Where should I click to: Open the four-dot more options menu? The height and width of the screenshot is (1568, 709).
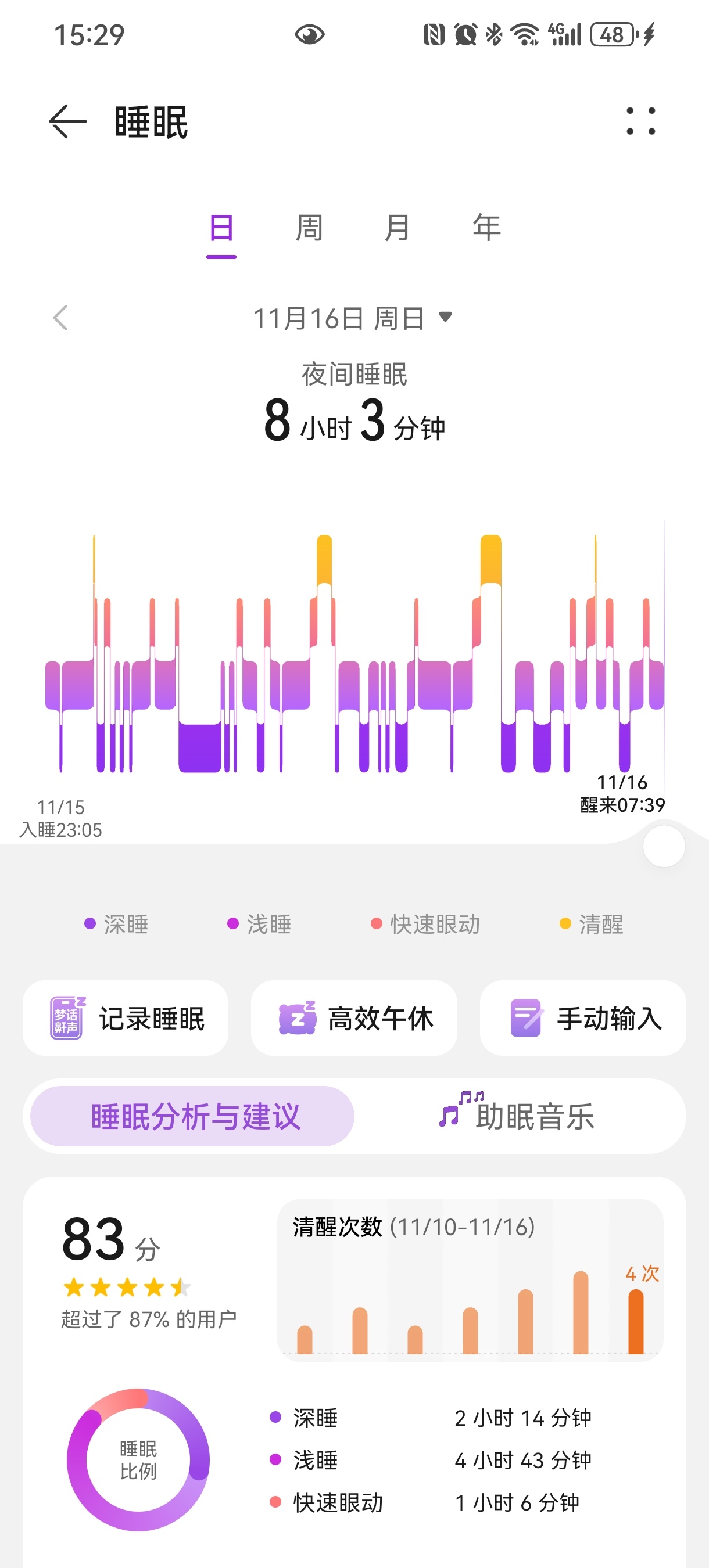click(x=641, y=121)
